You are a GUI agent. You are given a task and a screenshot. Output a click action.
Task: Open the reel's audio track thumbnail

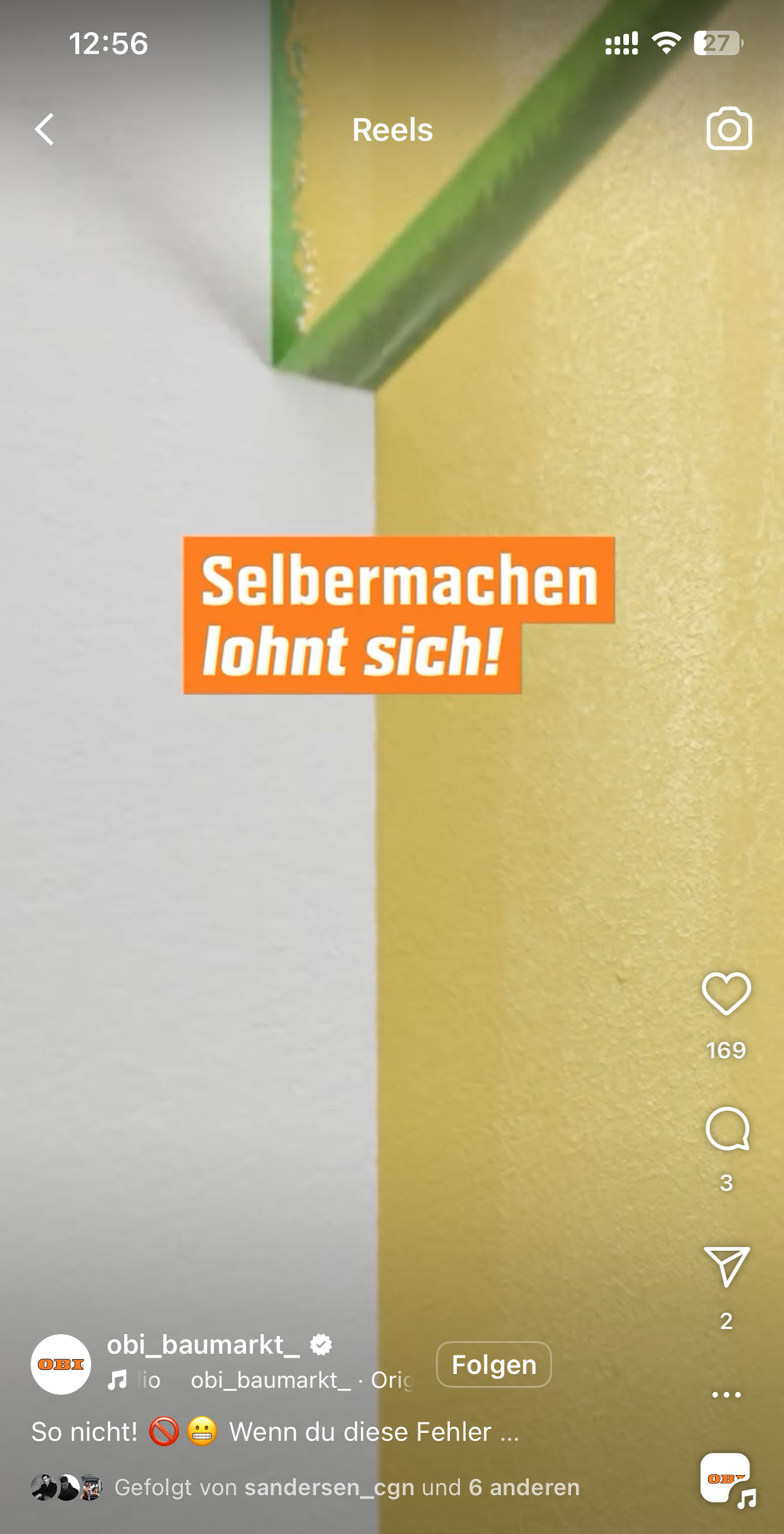pyautogui.click(x=727, y=1480)
